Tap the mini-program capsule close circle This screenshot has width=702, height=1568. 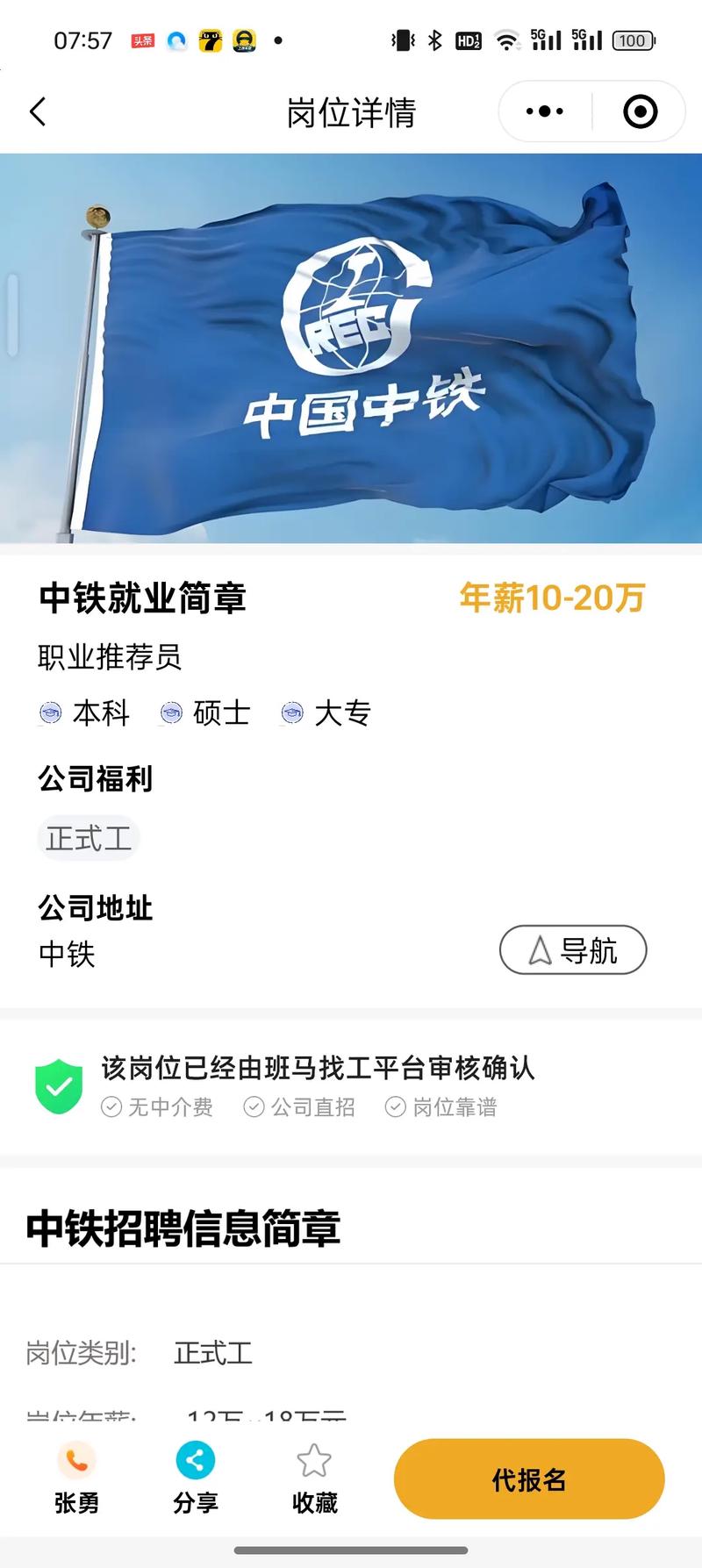pos(640,111)
